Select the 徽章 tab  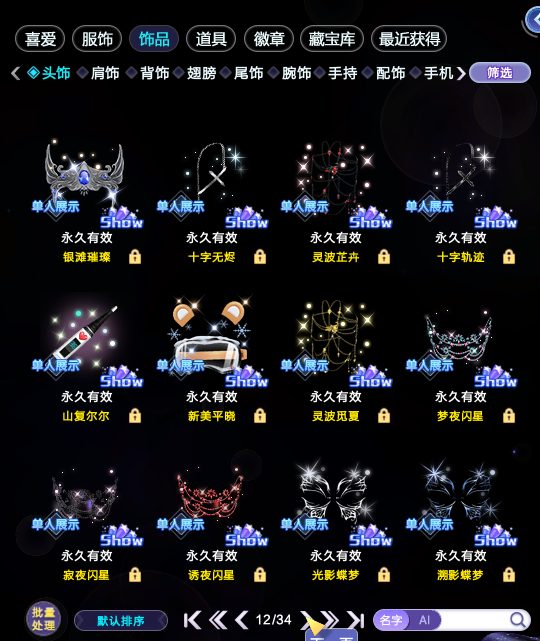269,39
